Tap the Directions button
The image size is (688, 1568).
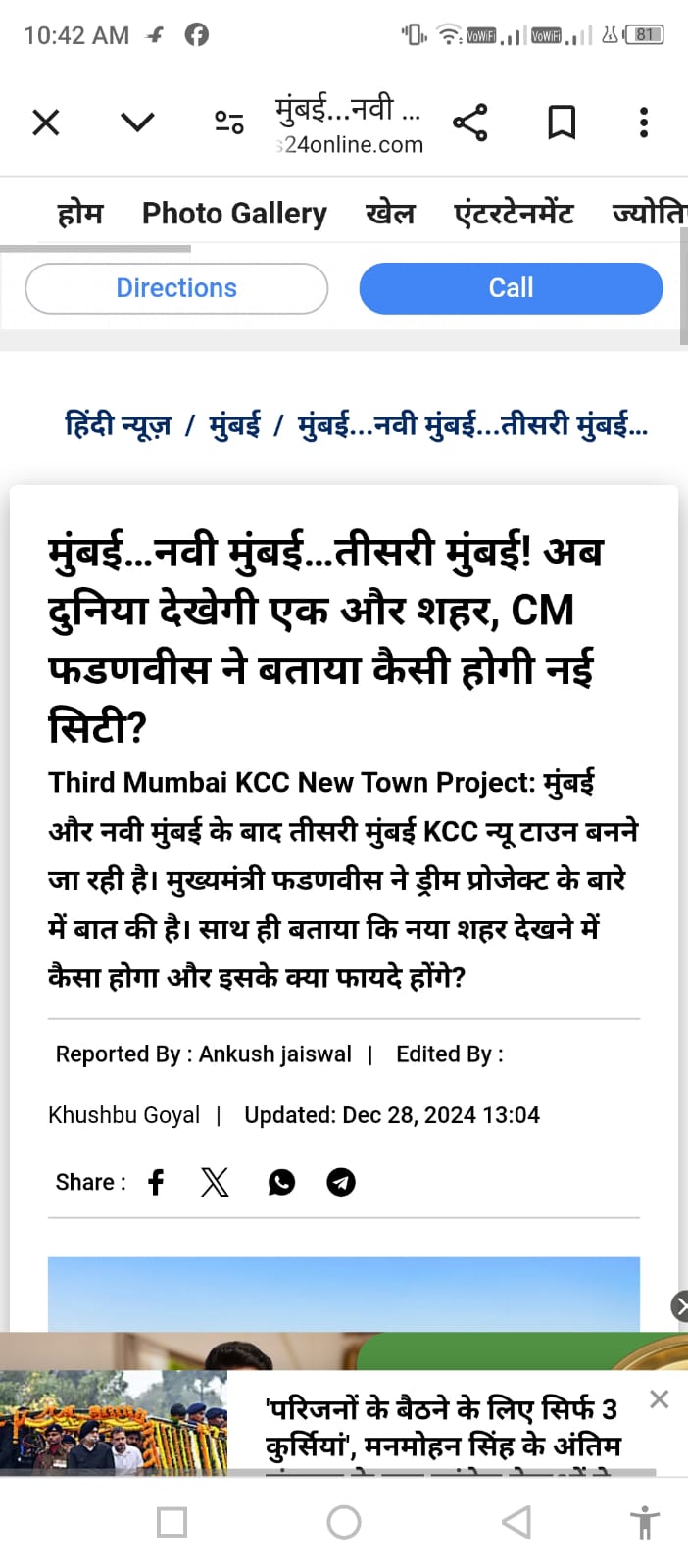pyautogui.click(x=176, y=288)
